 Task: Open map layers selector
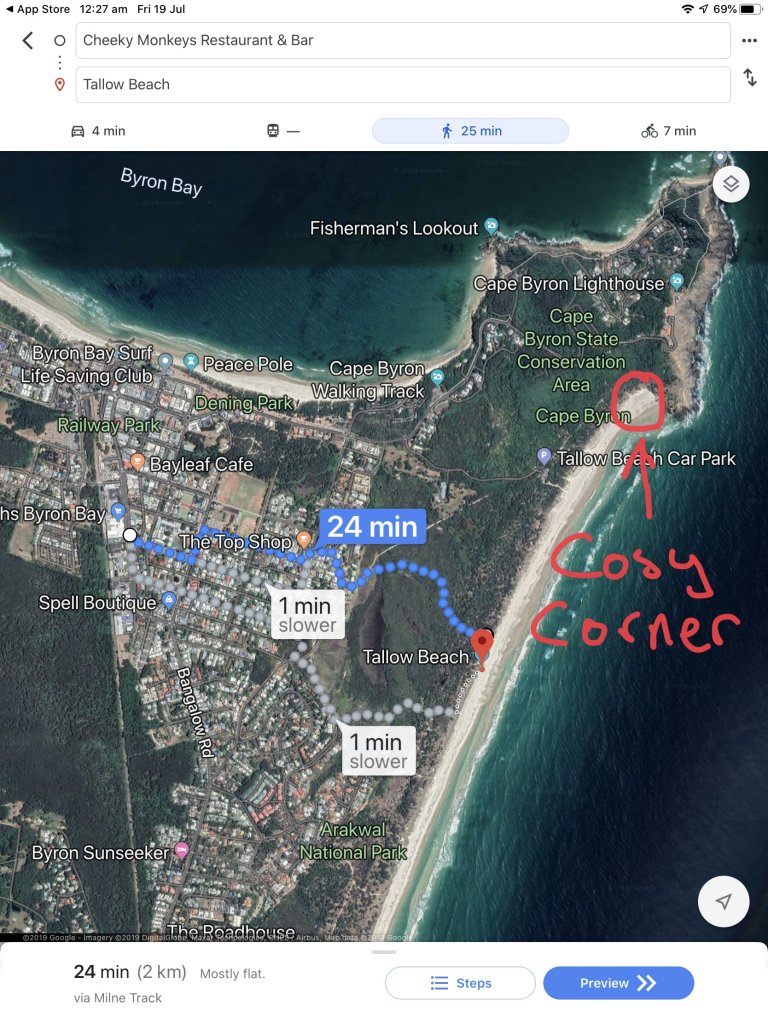731,184
